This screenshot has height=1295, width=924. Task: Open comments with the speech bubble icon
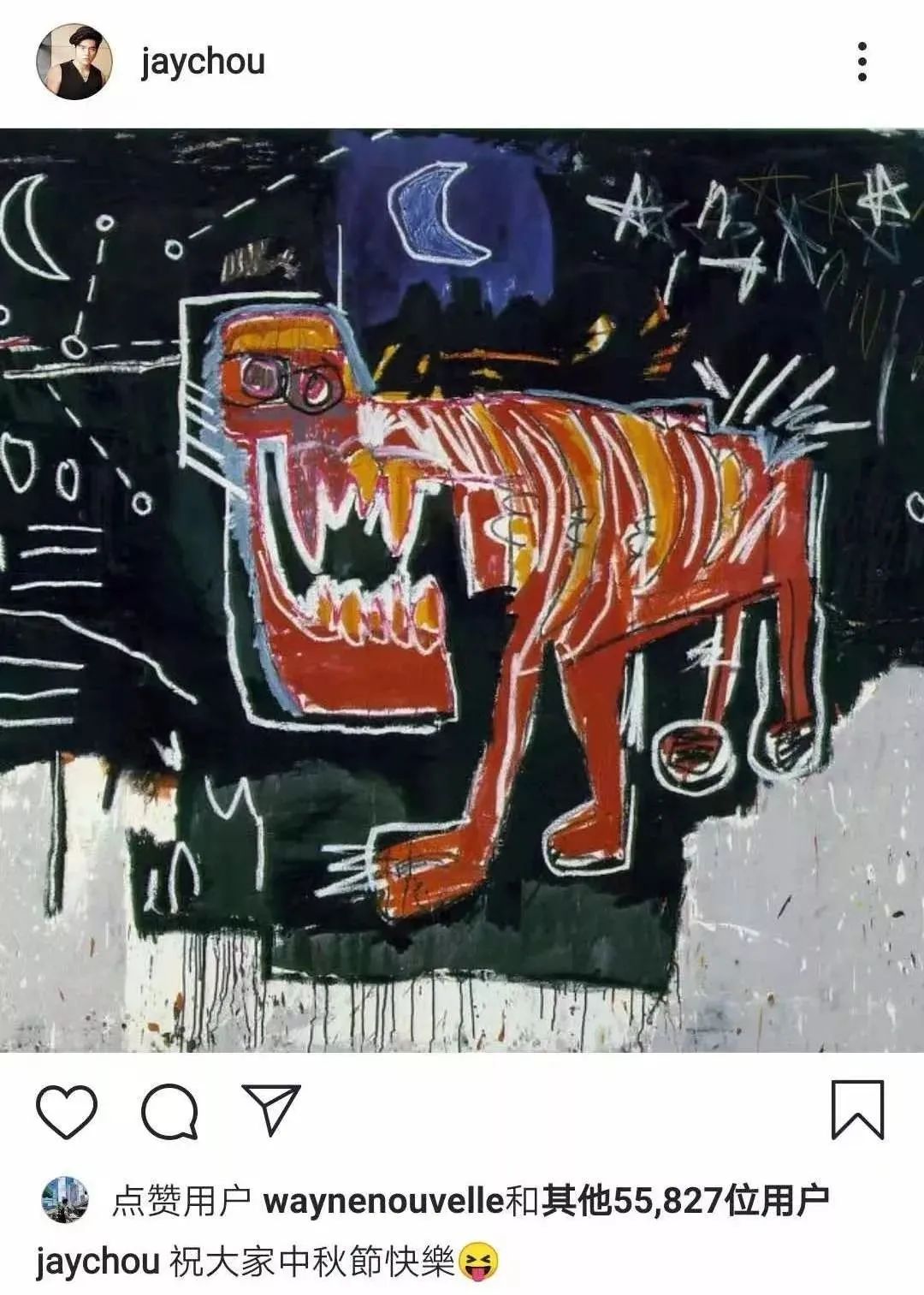click(169, 1110)
